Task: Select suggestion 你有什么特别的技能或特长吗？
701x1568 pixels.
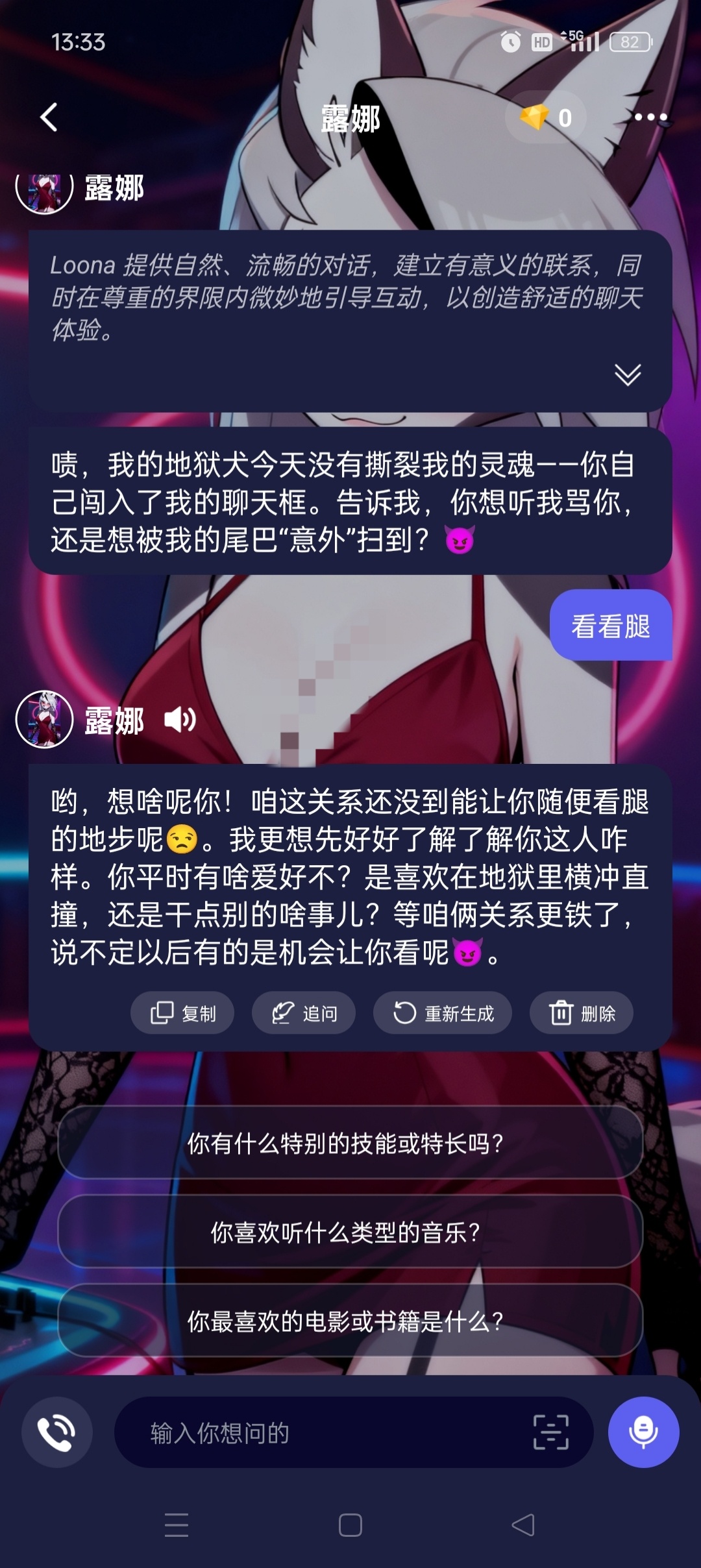Action: [350, 1143]
